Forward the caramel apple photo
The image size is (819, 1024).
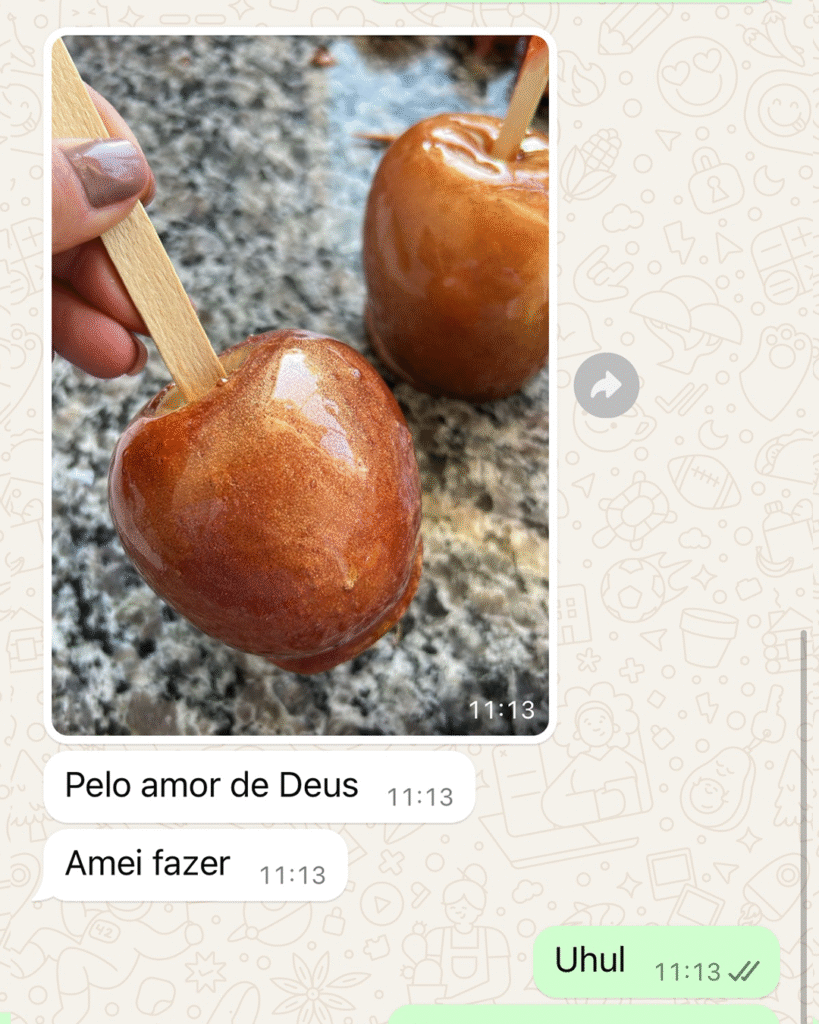click(606, 385)
